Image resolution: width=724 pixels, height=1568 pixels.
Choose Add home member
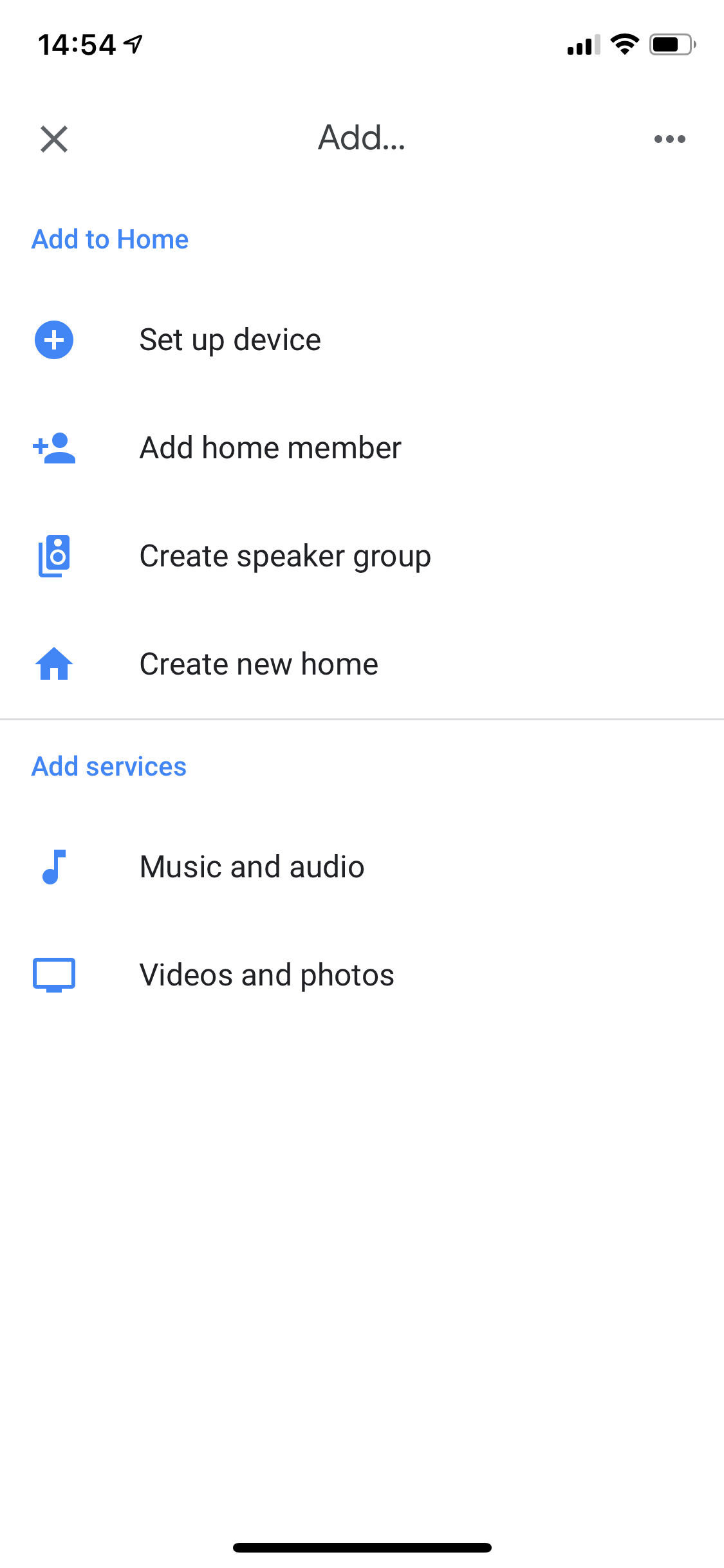pyautogui.click(x=270, y=448)
